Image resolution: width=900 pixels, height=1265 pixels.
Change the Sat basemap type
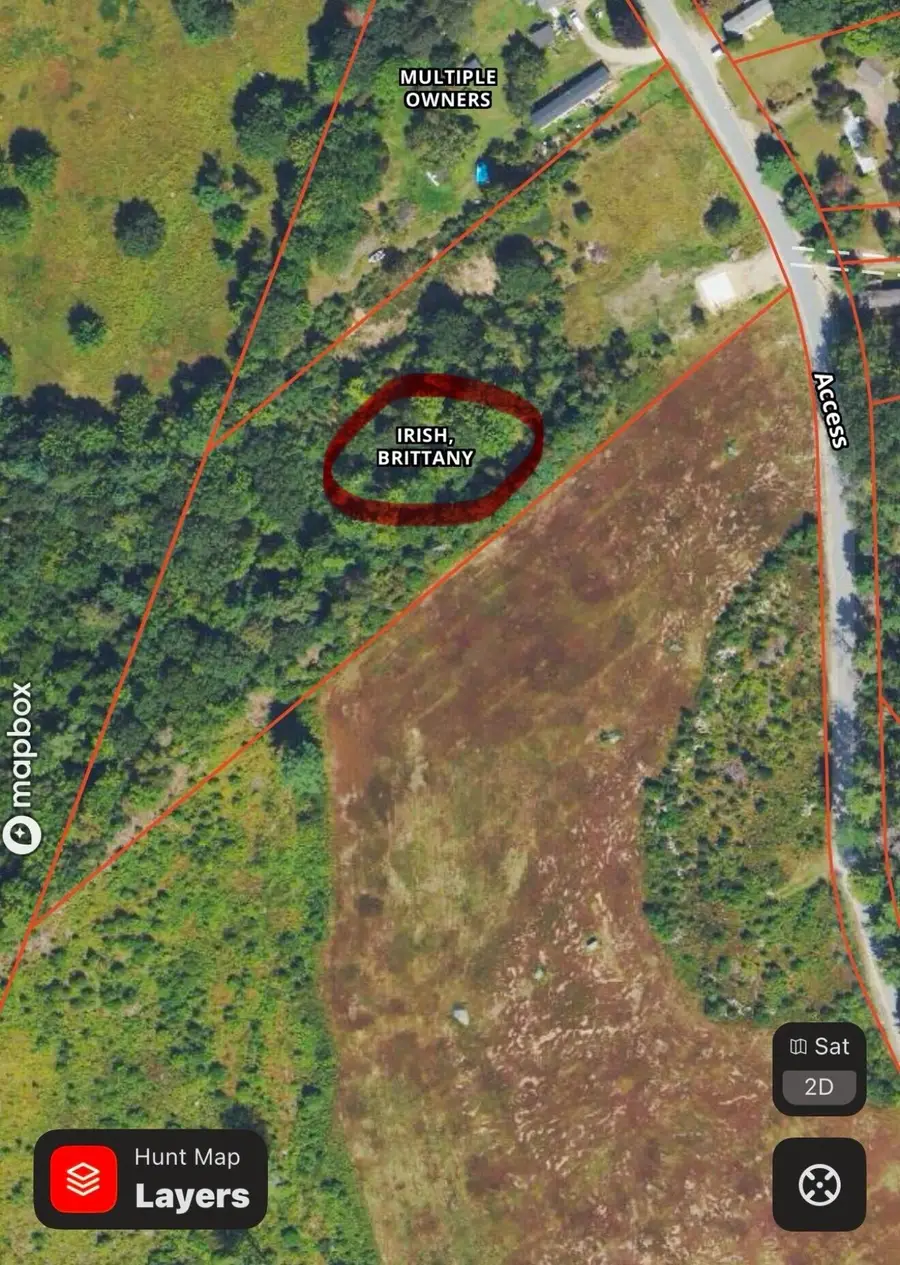819,1047
